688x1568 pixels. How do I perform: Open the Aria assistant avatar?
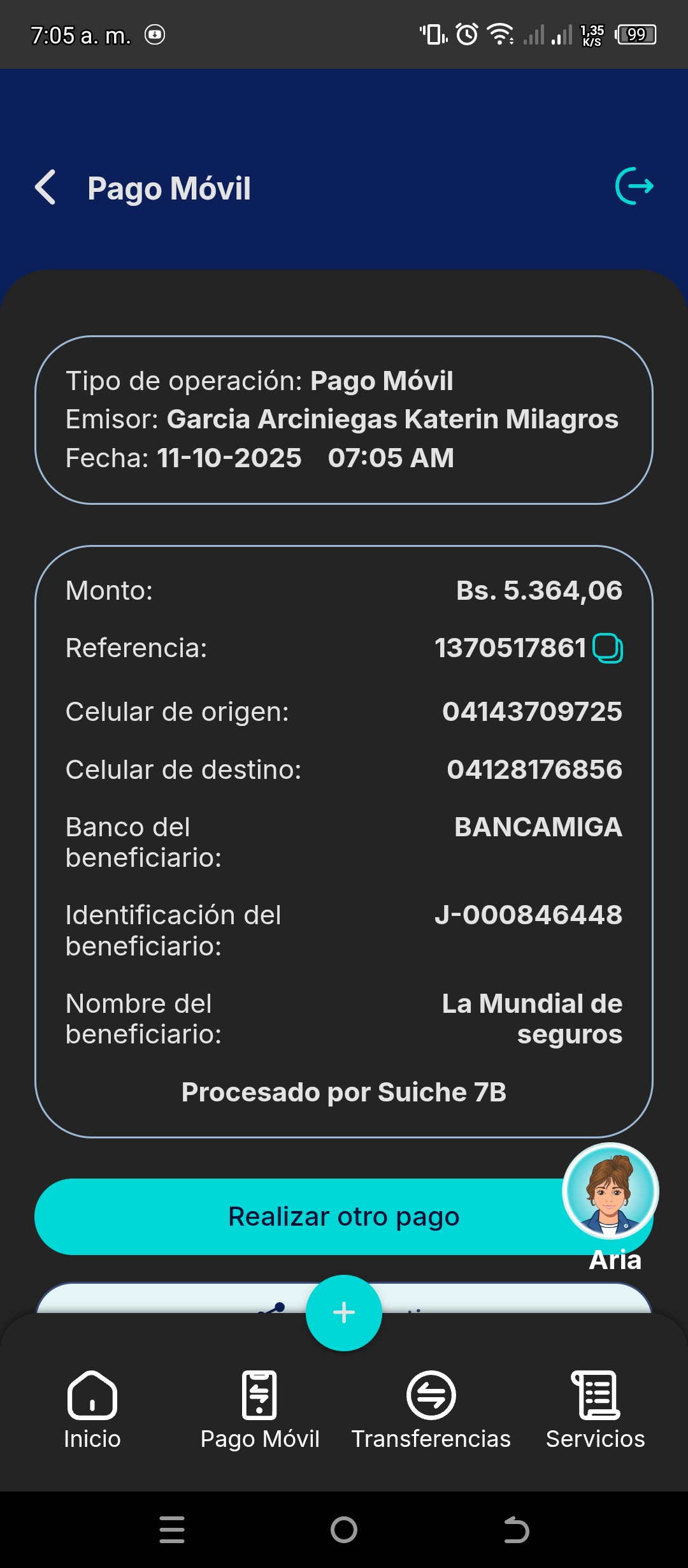(x=610, y=1191)
